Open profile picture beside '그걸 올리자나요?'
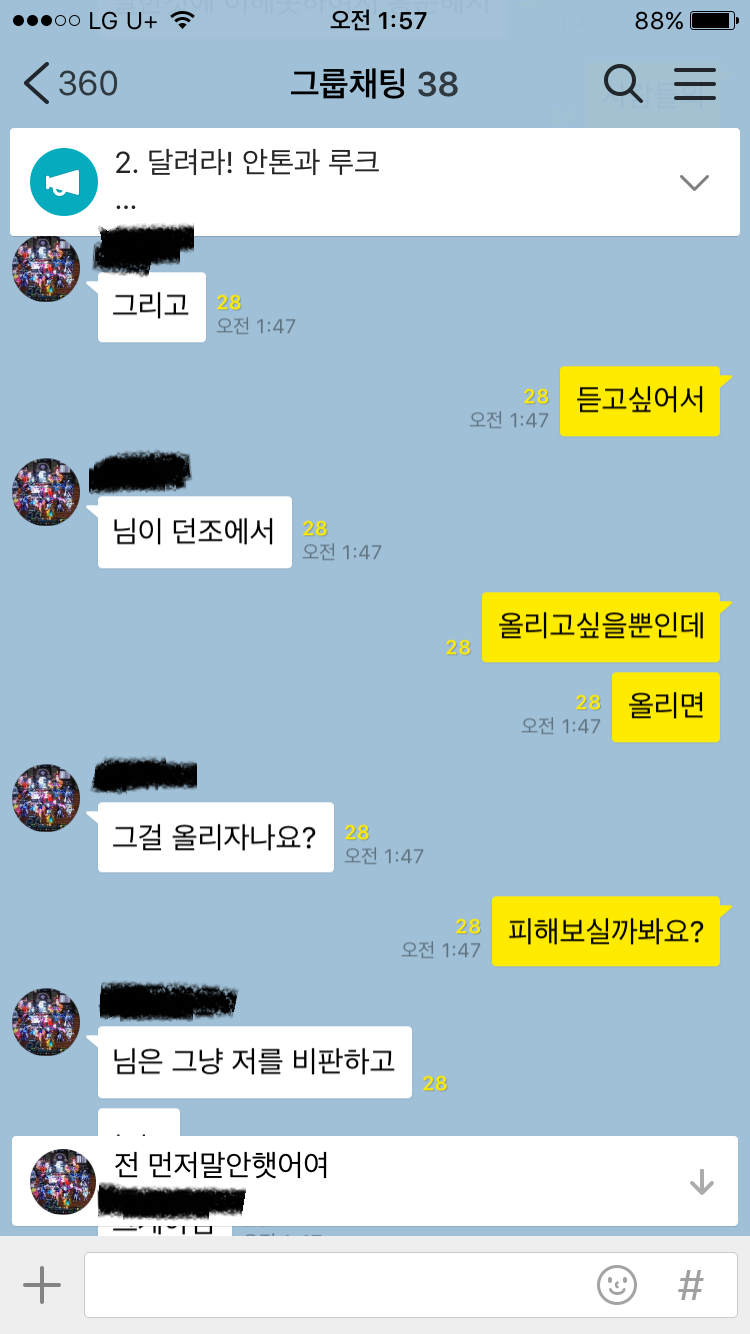This screenshot has height=1334, width=750. 46,798
